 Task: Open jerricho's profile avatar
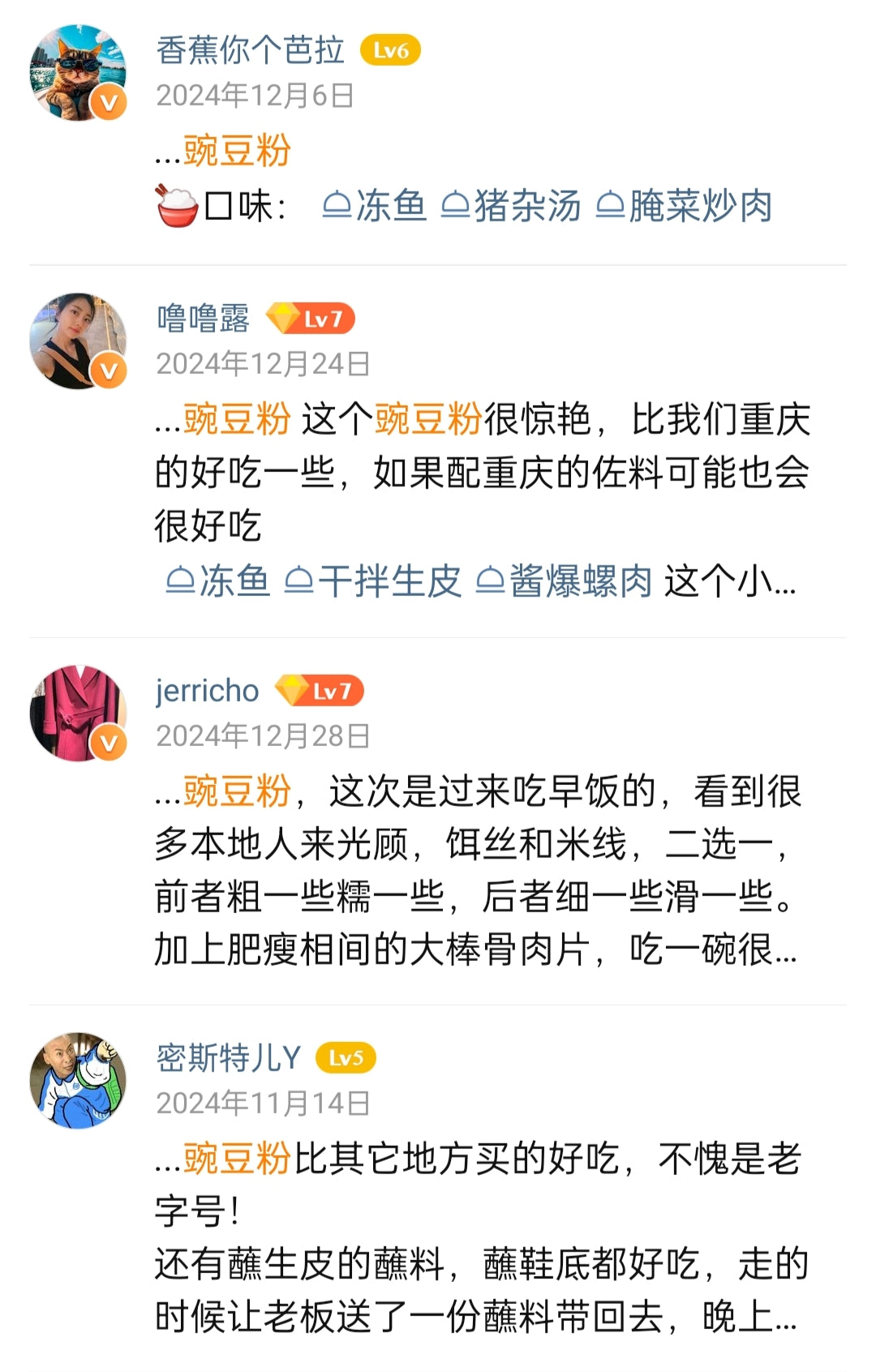tap(78, 714)
